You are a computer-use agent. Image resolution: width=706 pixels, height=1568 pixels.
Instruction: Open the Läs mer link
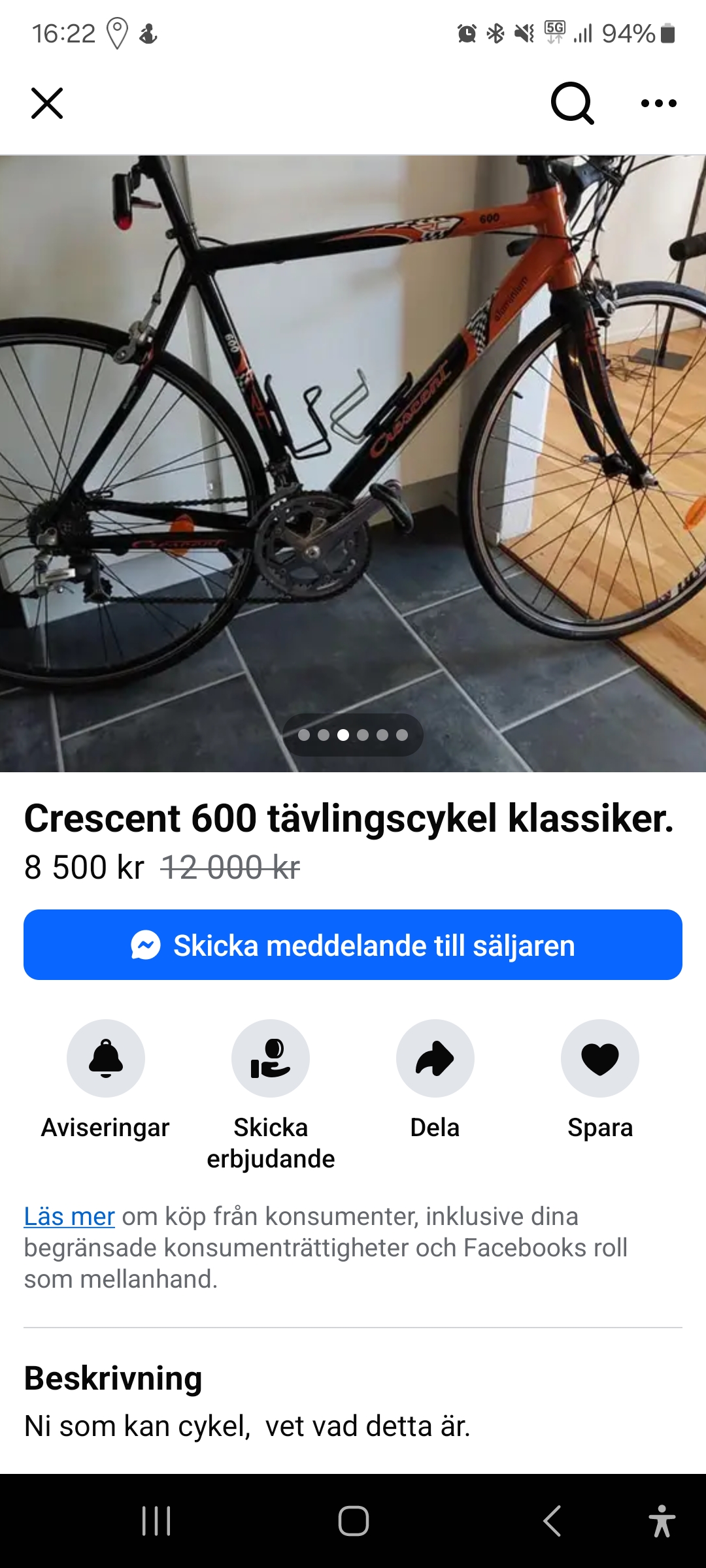tap(69, 1217)
